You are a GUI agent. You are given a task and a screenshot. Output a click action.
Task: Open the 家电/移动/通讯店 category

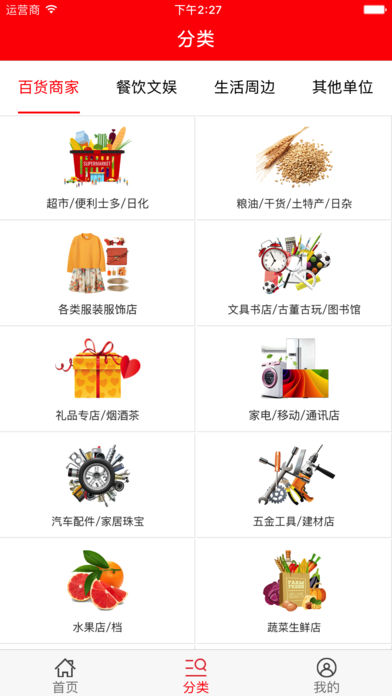coord(294,379)
